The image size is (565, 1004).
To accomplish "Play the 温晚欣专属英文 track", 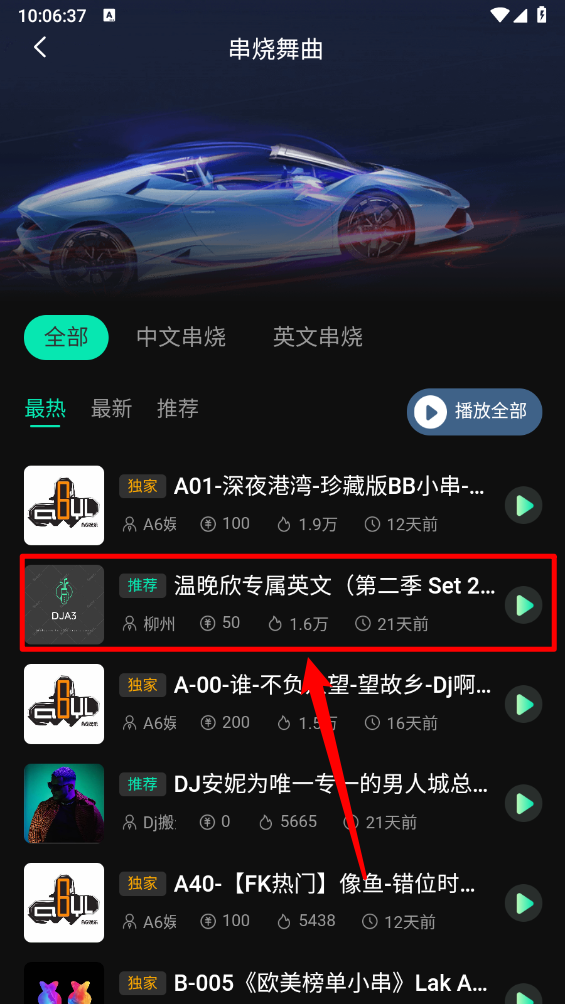I will [x=523, y=605].
